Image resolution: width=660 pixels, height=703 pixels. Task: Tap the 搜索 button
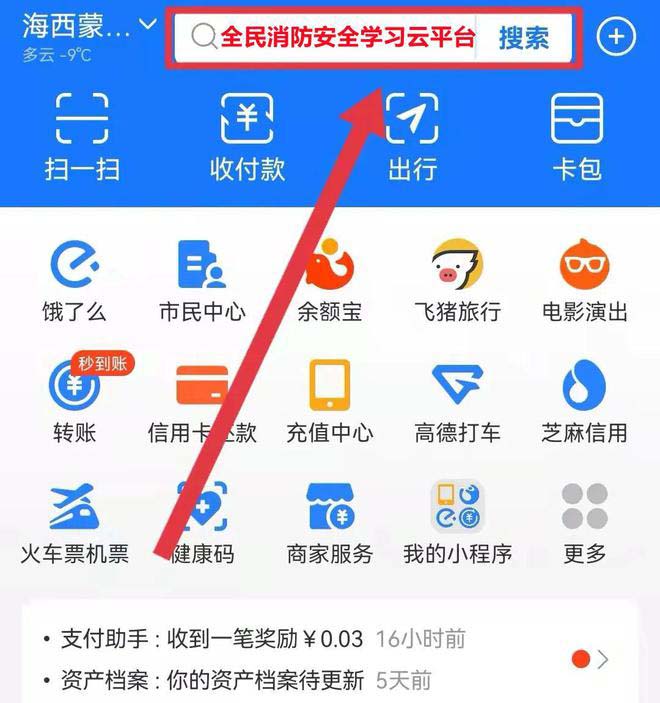point(524,38)
